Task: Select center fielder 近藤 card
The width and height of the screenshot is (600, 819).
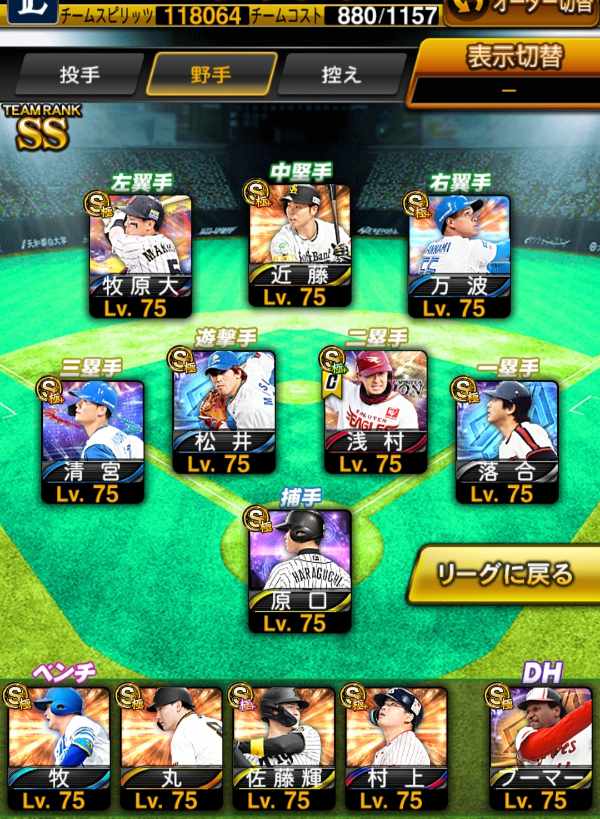Action: pyautogui.click(x=300, y=245)
